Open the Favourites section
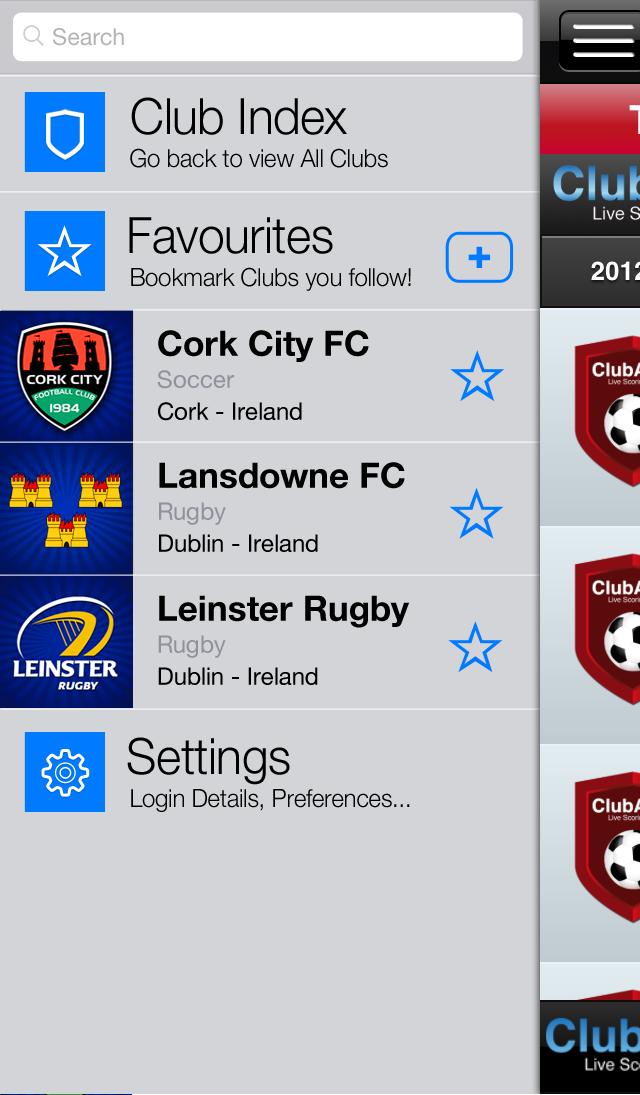Image resolution: width=640 pixels, height=1095 pixels. 230,250
